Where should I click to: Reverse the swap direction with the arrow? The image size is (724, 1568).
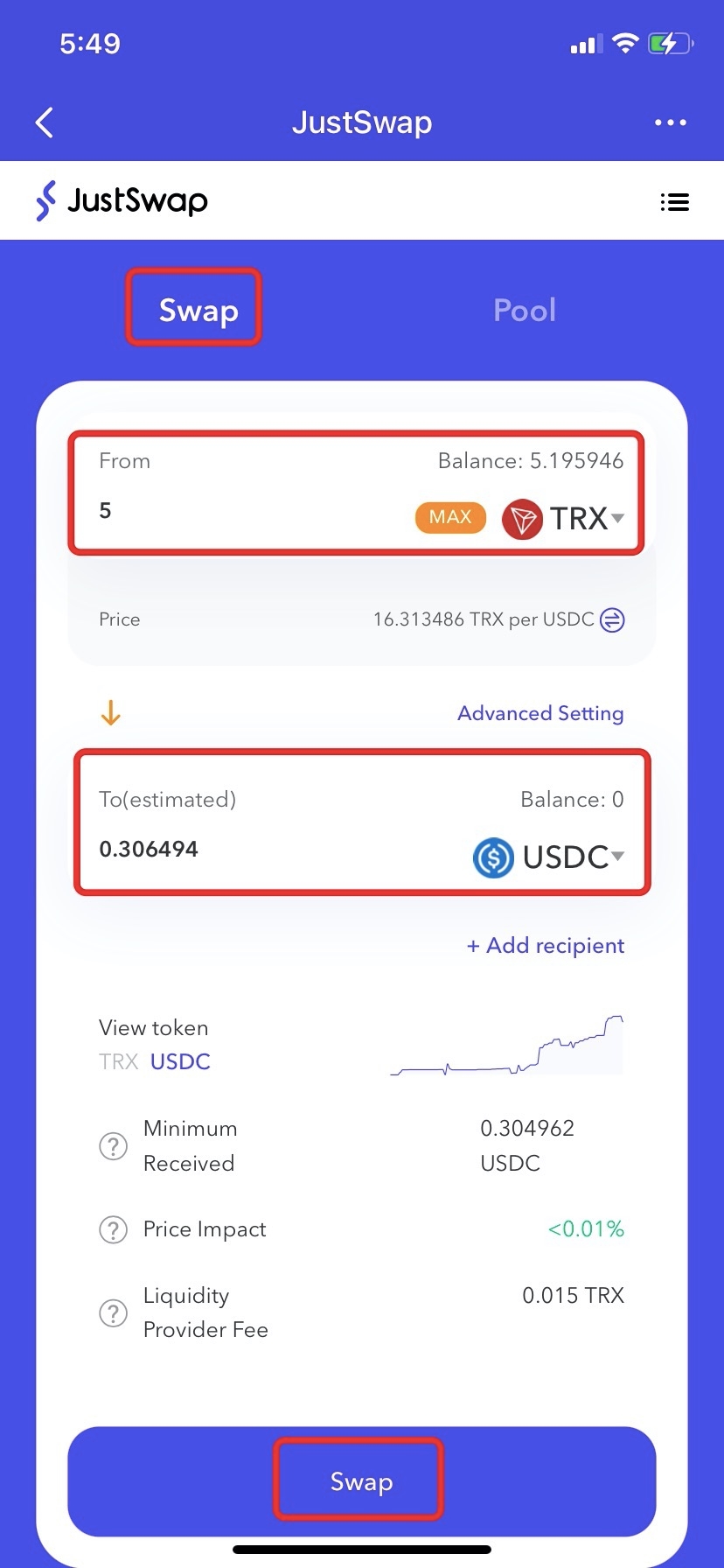110,713
